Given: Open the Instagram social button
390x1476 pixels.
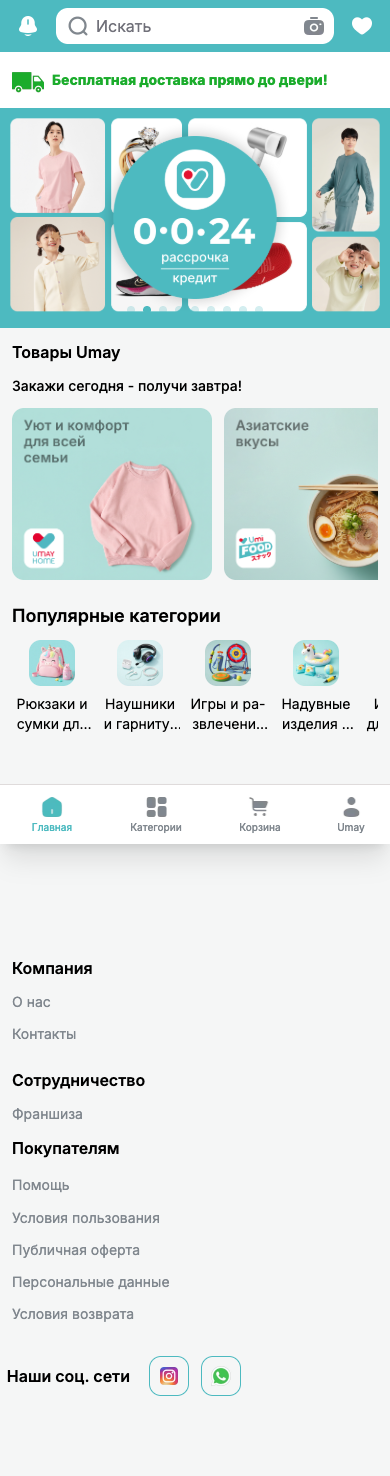Looking at the screenshot, I should [x=169, y=1376].
